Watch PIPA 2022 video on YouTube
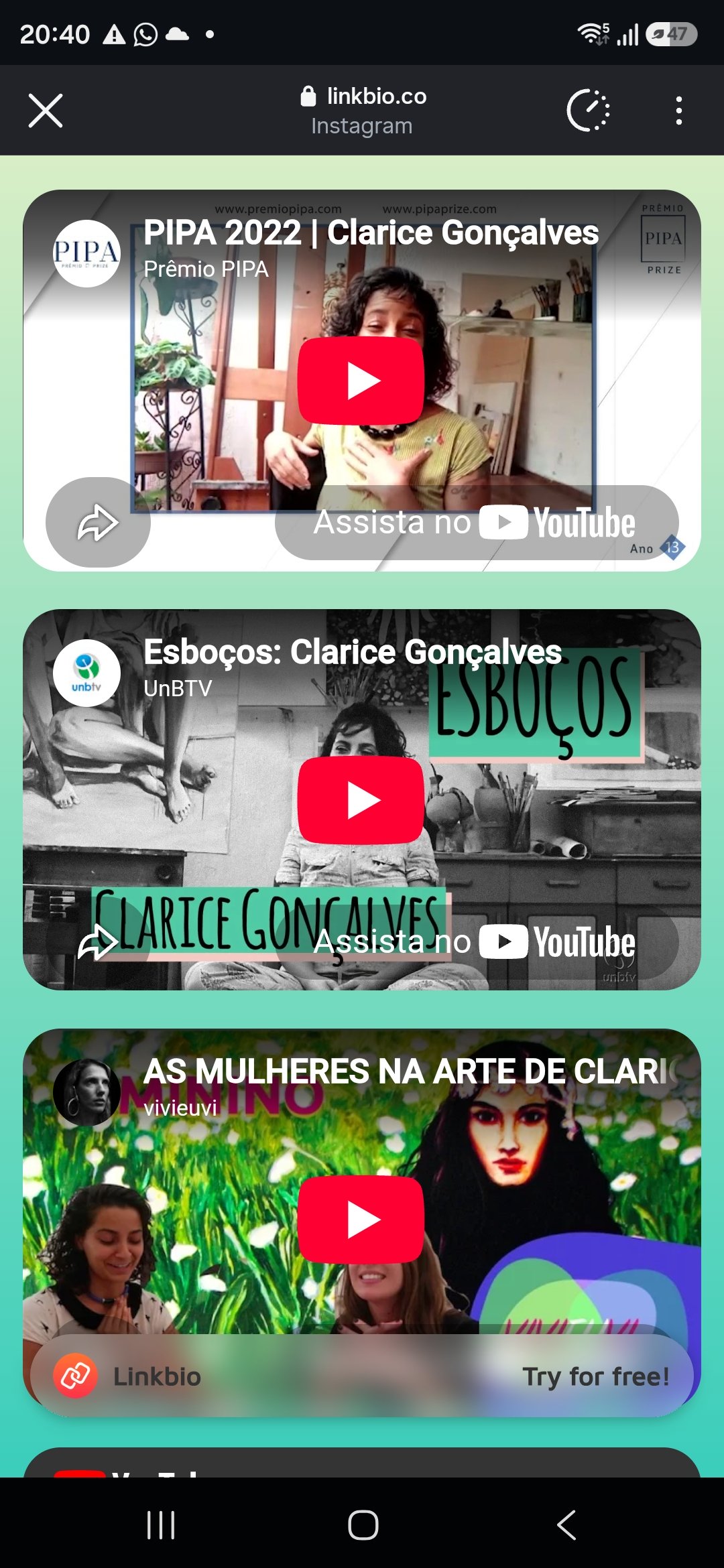The height and width of the screenshot is (1568, 724). [x=477, y=523]
